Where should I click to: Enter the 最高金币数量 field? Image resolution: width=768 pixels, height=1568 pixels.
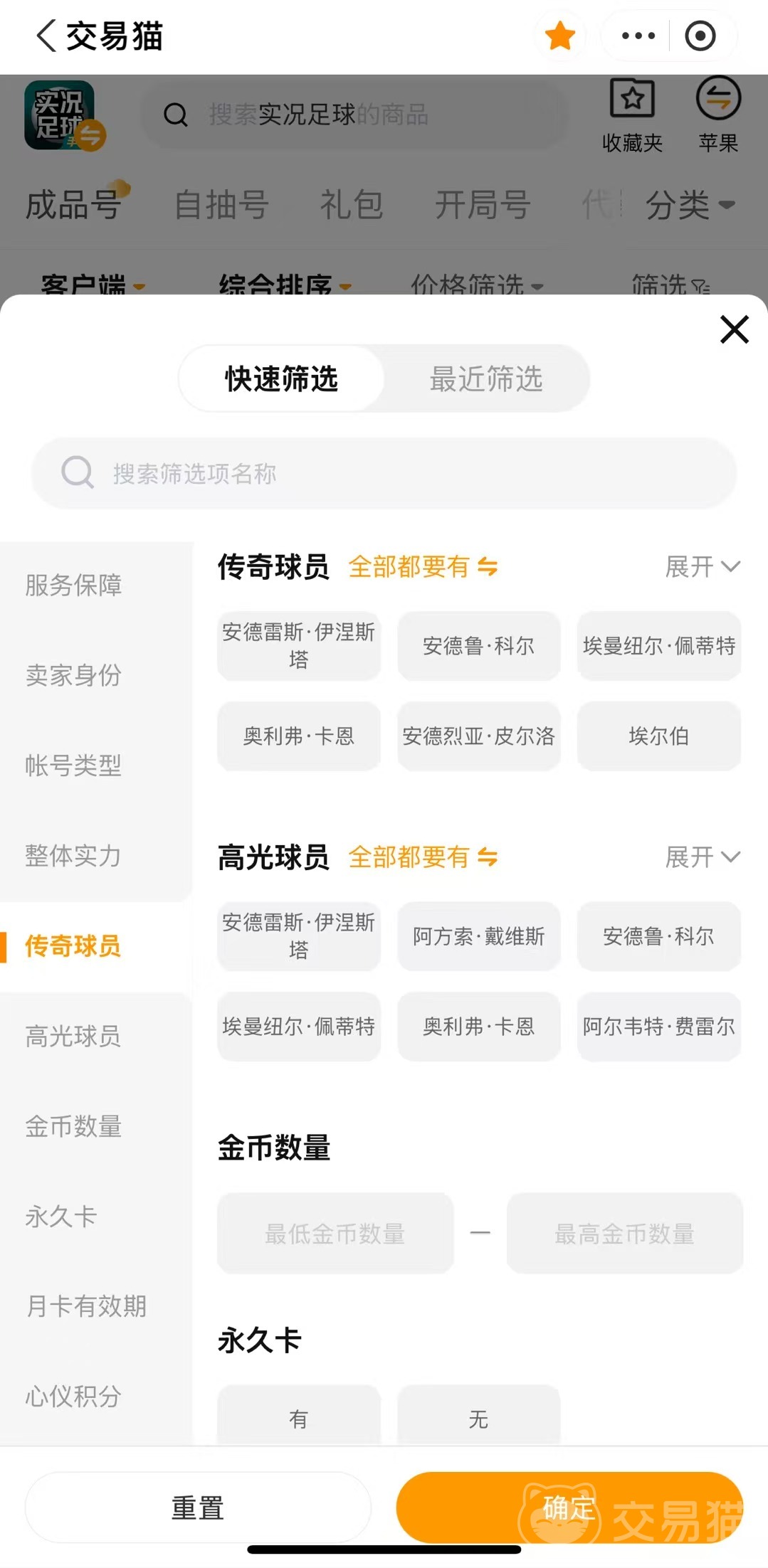pyautogui.click(x=624, y=1234)
